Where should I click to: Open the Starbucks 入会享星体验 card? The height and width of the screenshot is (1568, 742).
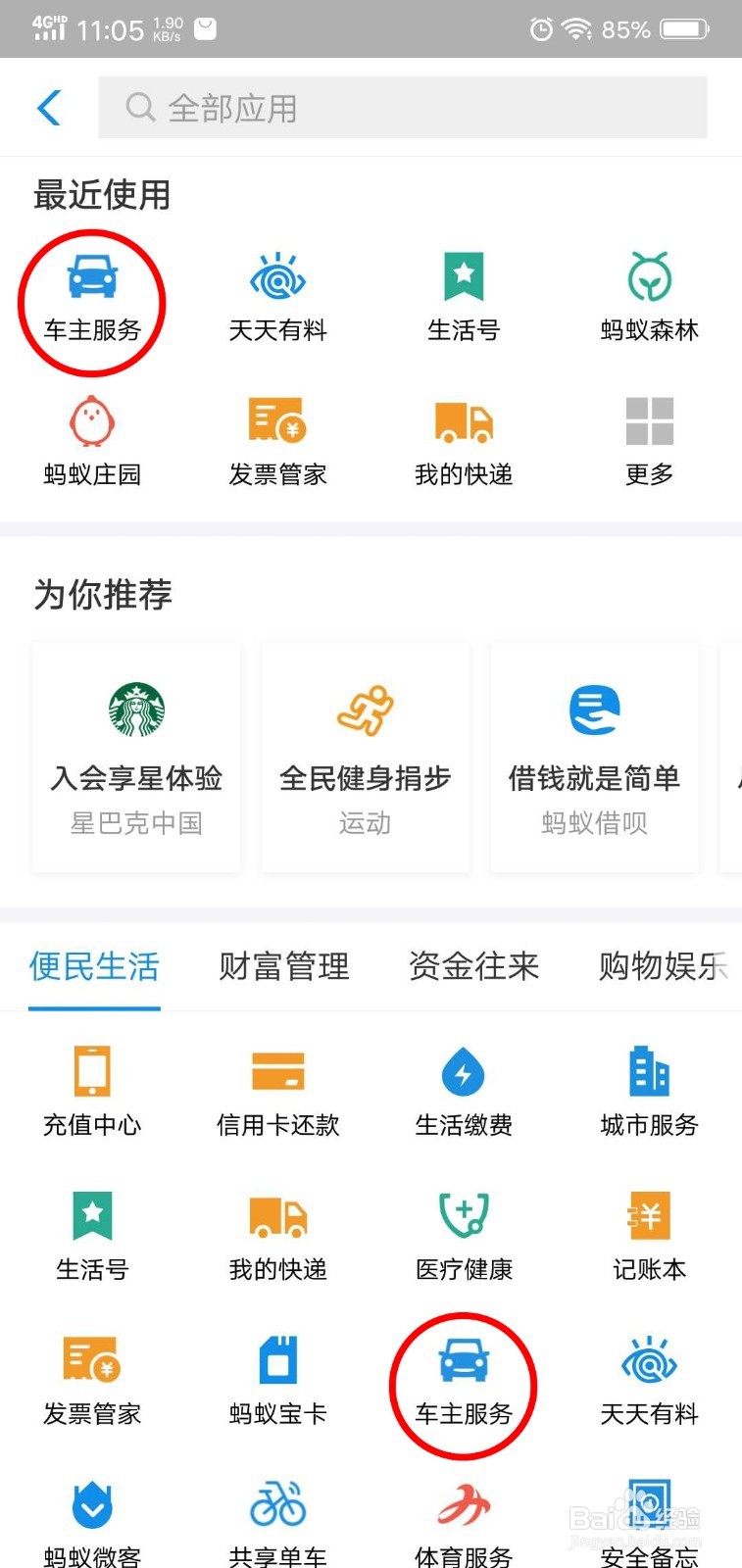pos(136,757)
